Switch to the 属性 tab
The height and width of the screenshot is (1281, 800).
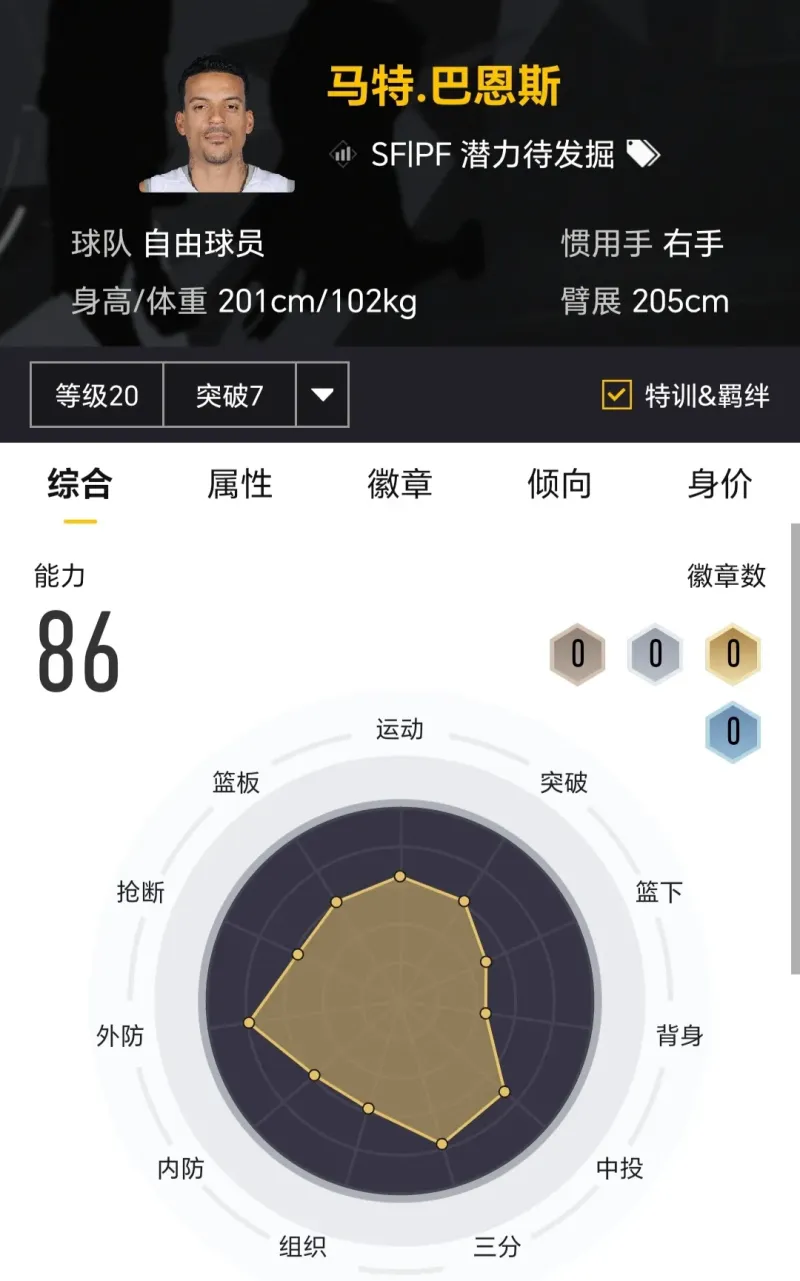pyautogui.click(x=240, y=484)
